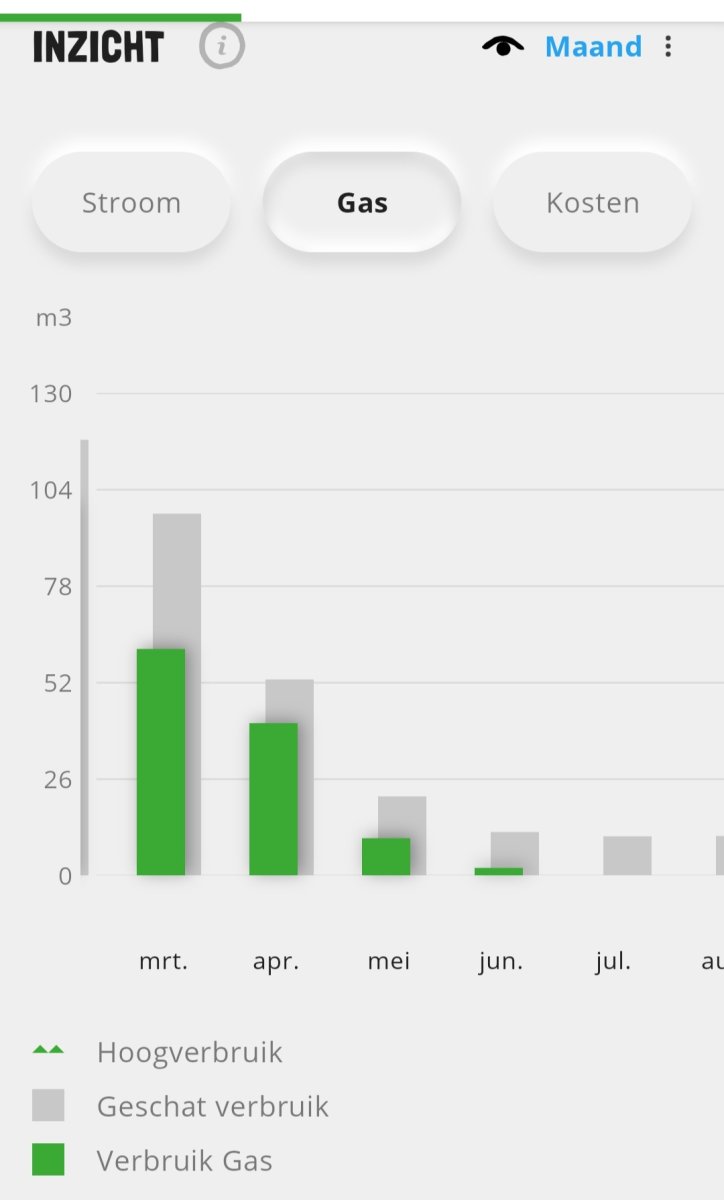Click the jun. month label on the axis
Viewport: 724px width, 1200px height.
click(500, 960)
